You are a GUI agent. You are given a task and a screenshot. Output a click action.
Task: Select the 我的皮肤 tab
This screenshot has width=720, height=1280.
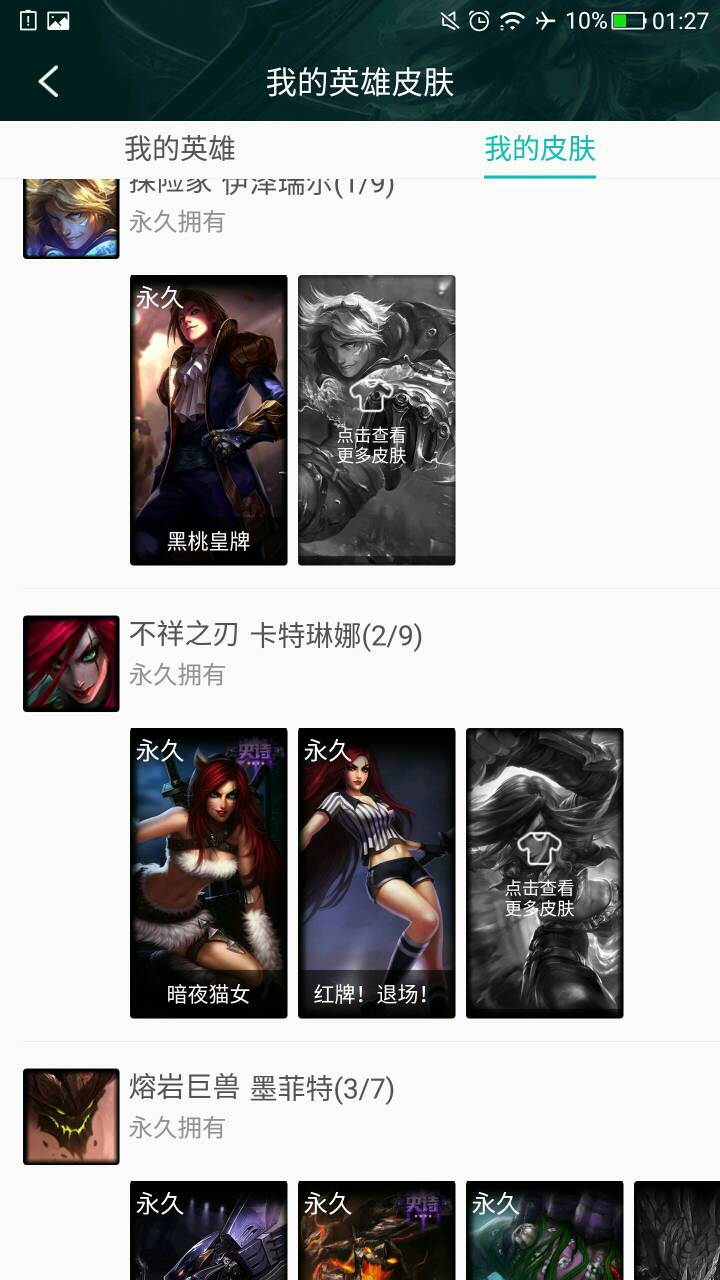tap(540, 149)
